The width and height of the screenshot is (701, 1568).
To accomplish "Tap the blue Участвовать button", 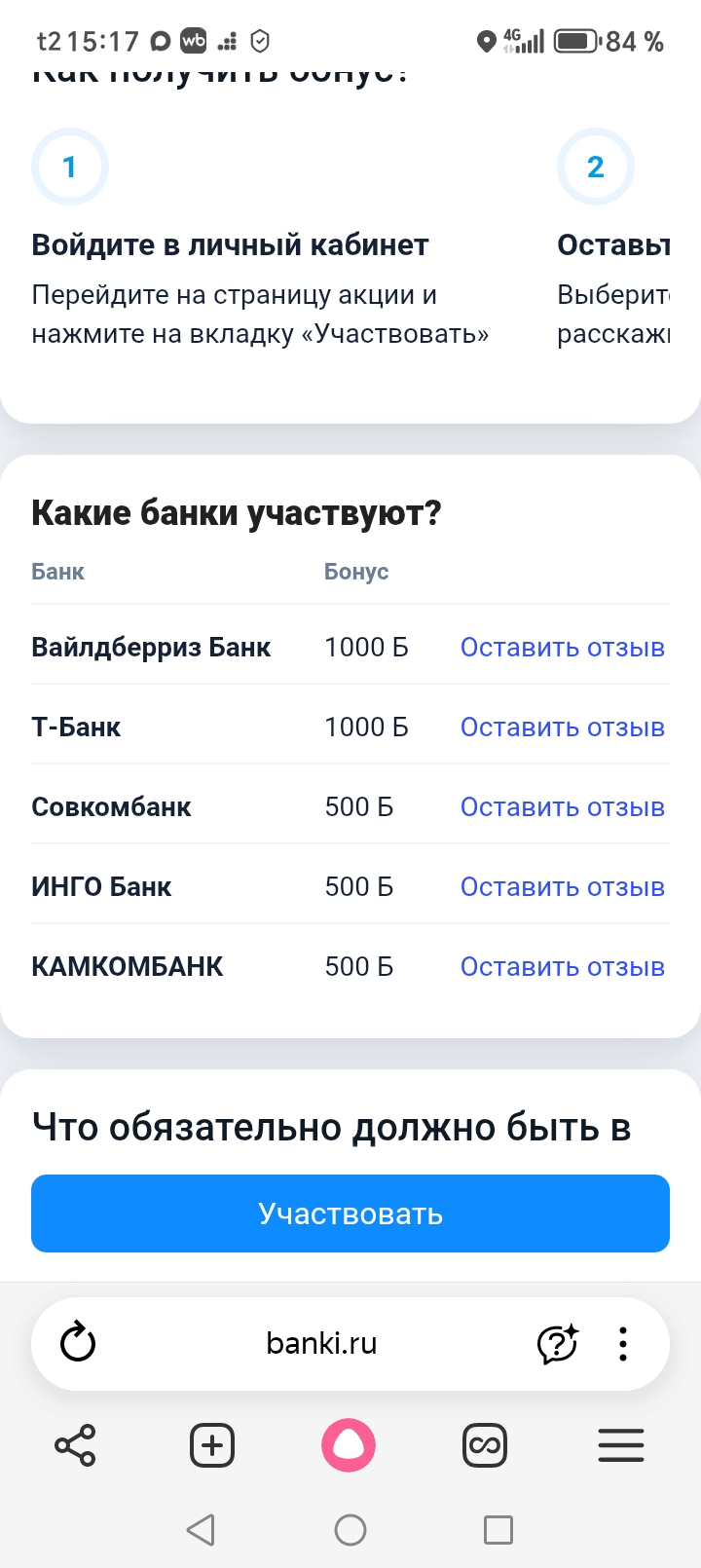I will 350,1213.
